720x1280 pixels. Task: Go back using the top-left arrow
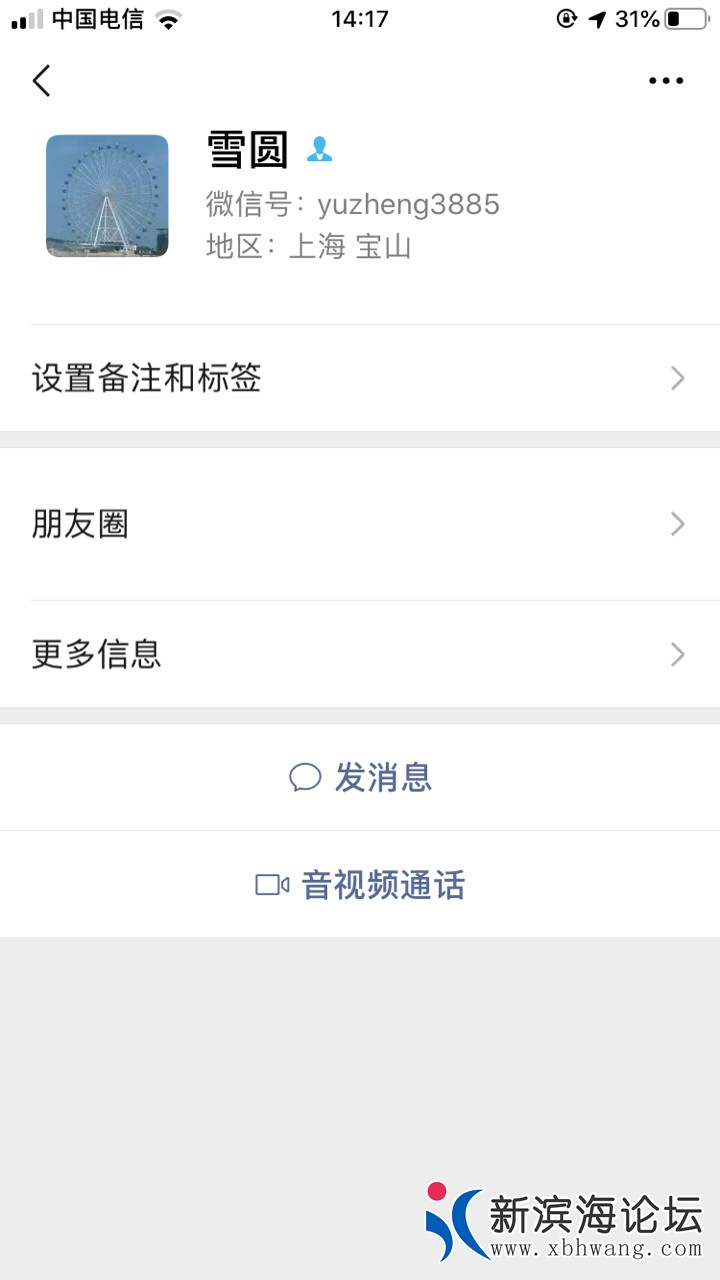[x=41, y=81]
